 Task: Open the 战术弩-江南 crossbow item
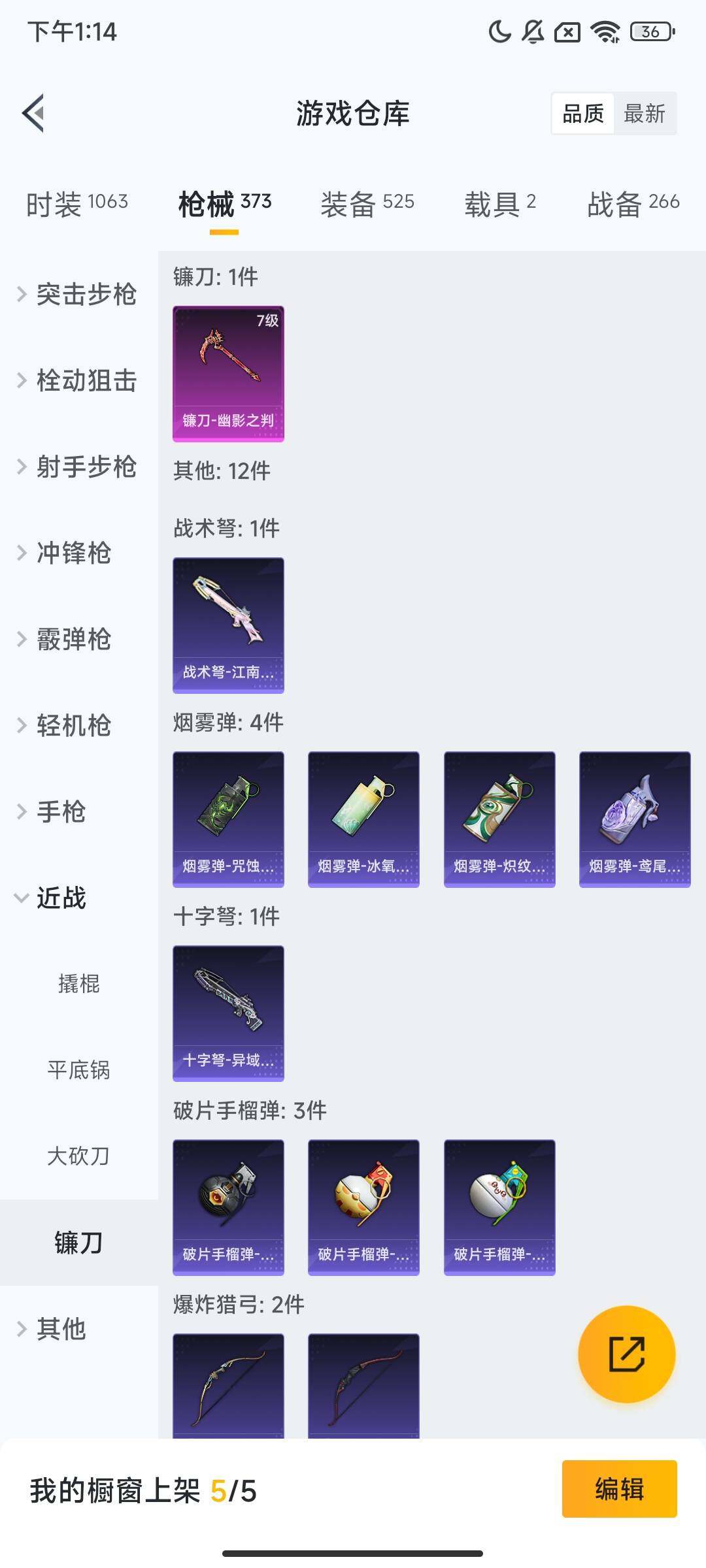tap(227, 625)
